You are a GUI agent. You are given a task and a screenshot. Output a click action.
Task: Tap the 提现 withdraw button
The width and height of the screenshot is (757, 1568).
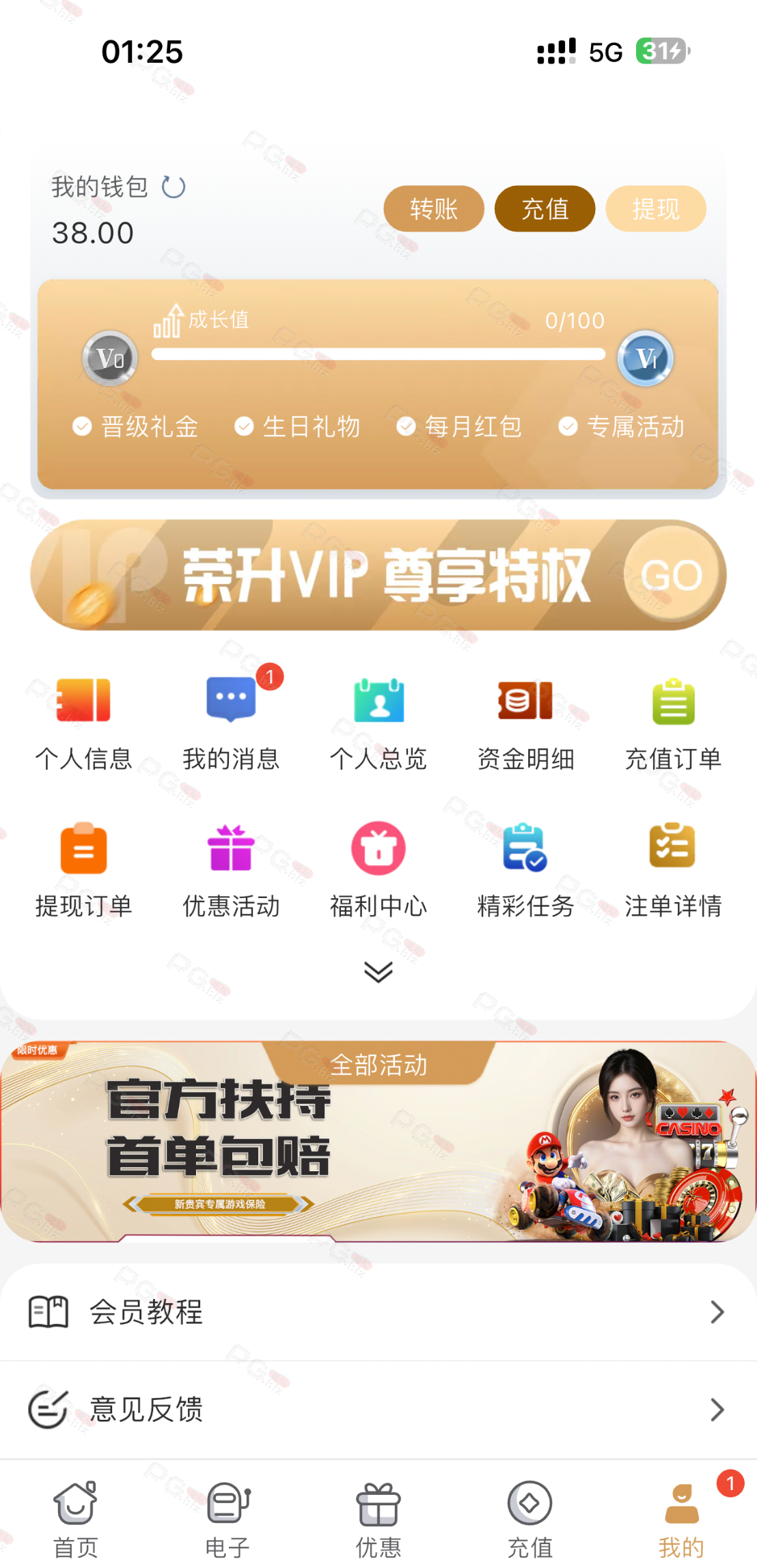pyautogui.click(x=655, y=209)
